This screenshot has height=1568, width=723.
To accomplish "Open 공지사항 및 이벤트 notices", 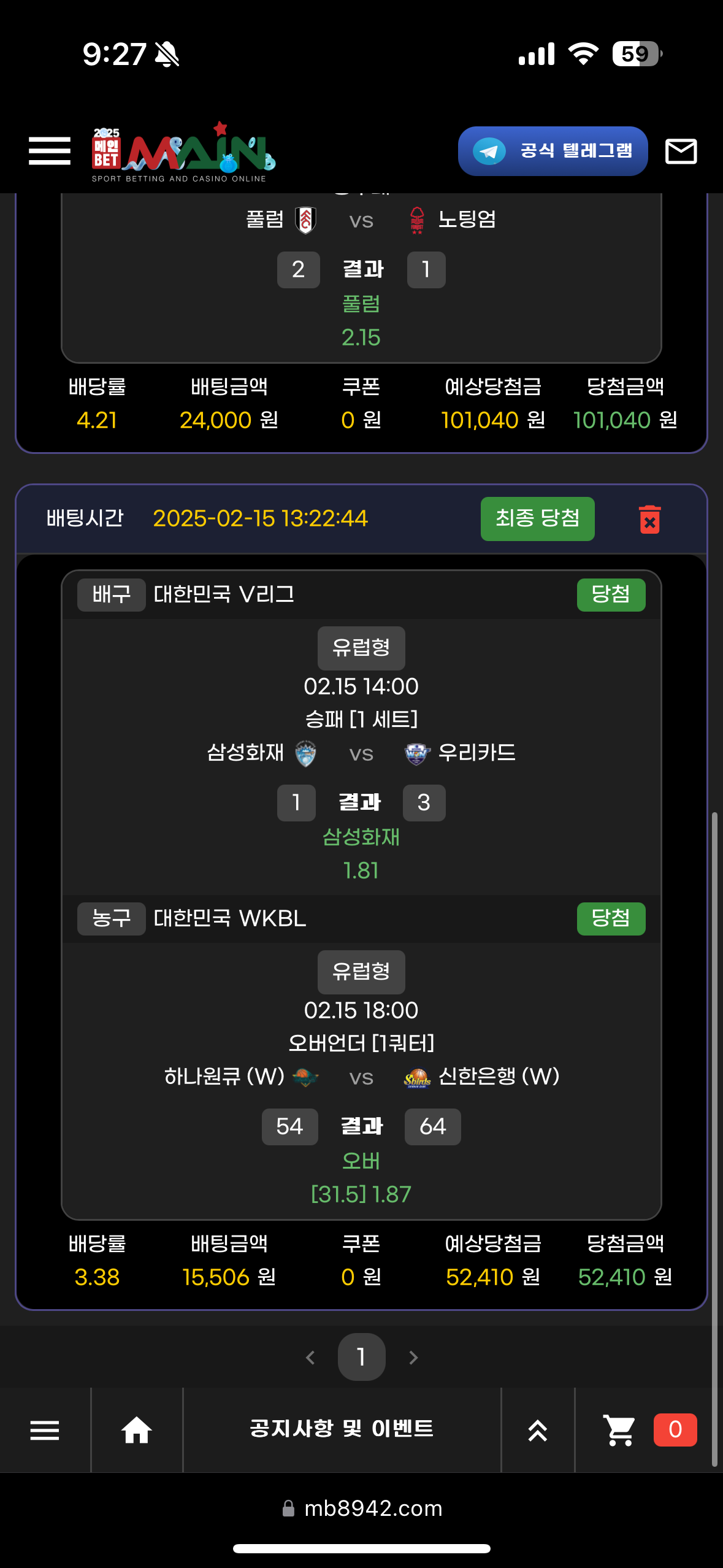I will pyautogui.click(x=342, y=1429).
